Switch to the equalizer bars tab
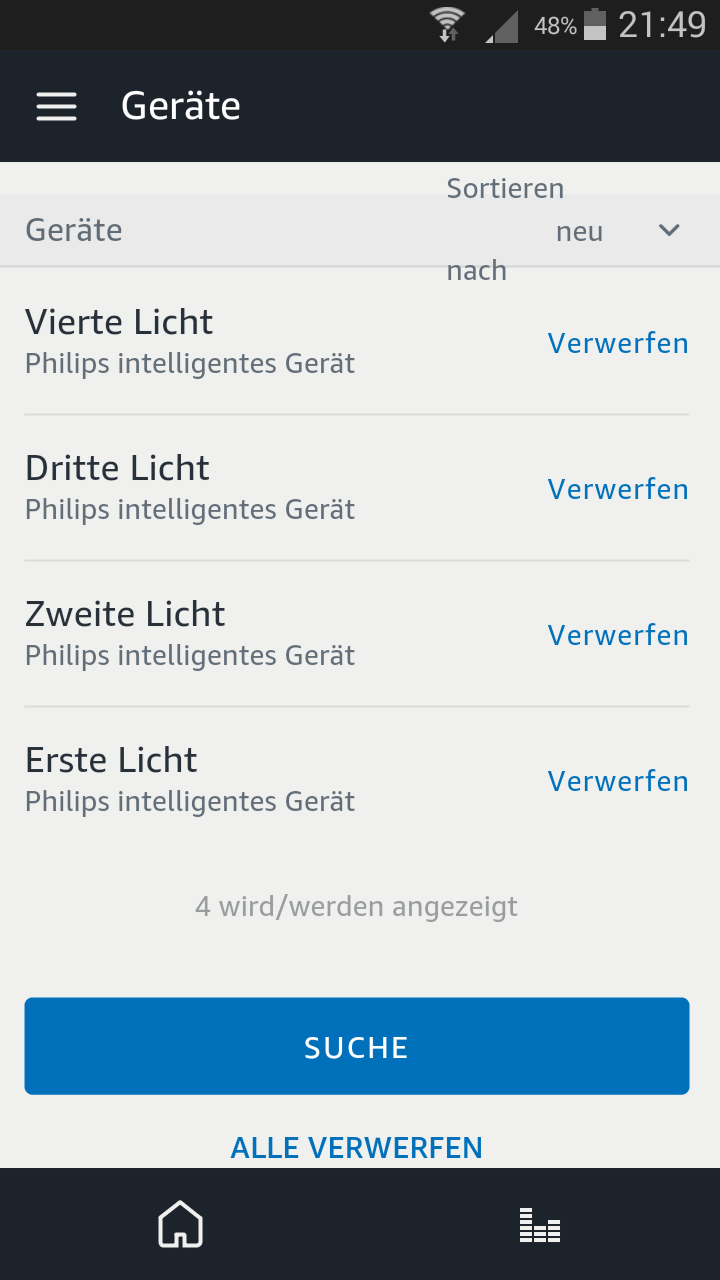 tap(540, 1224)
